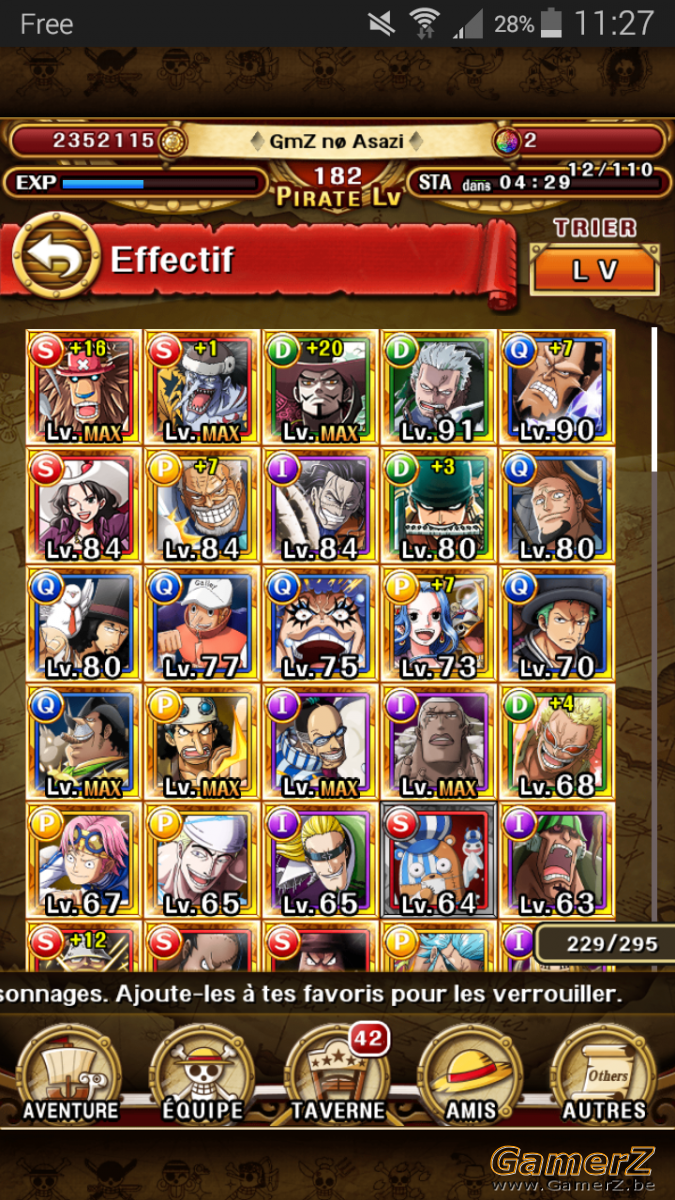Select the Lv.67 character card
This screenshot has width=675, height=1200.
(x=85, y=860)
